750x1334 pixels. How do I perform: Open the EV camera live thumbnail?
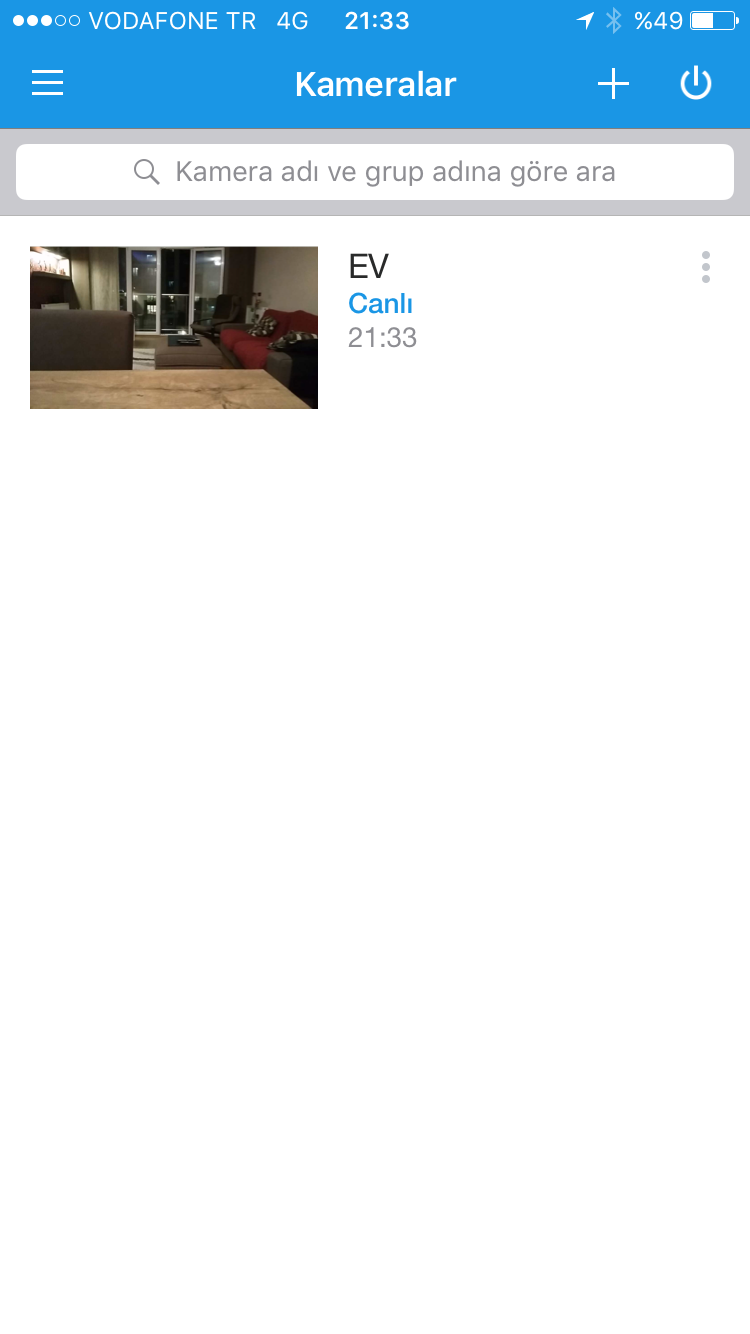click(174, 328)
